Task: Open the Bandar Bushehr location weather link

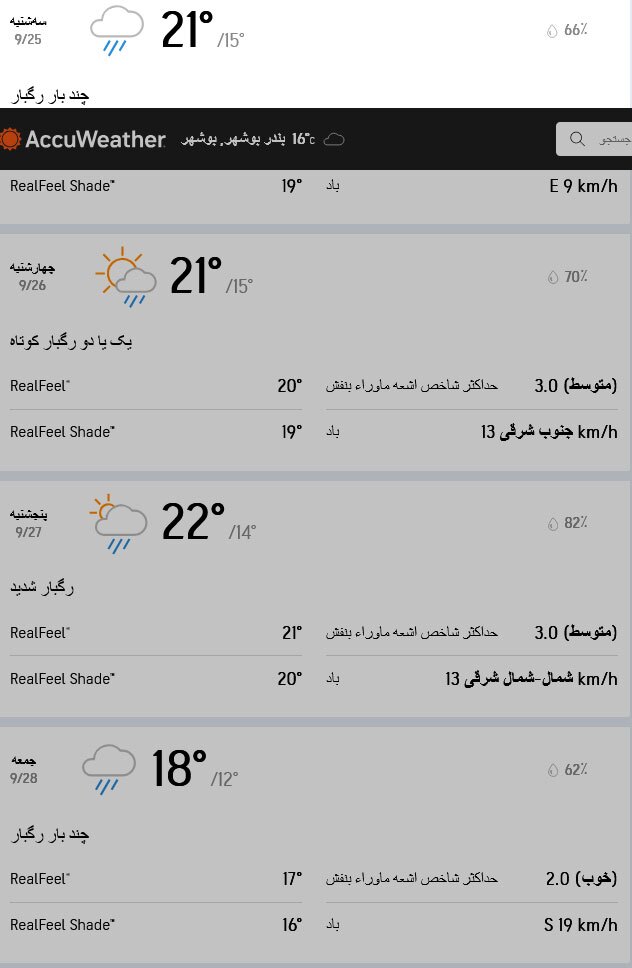Action: tap(262, 139)
